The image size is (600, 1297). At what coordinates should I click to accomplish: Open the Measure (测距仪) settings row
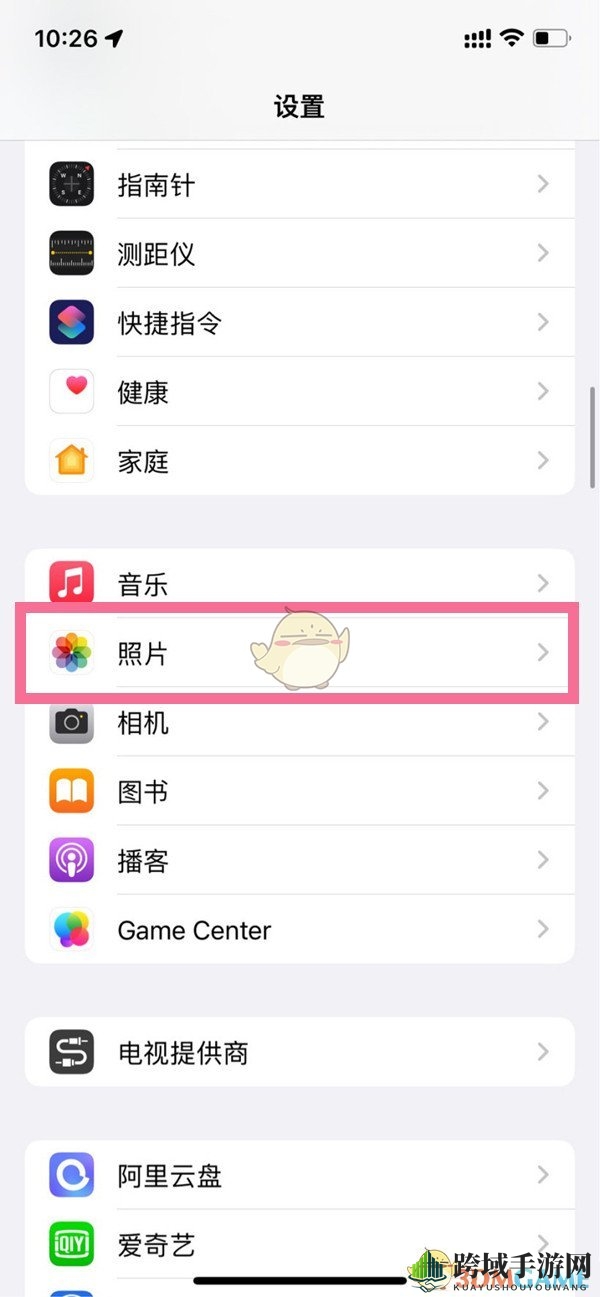(300, 254)
